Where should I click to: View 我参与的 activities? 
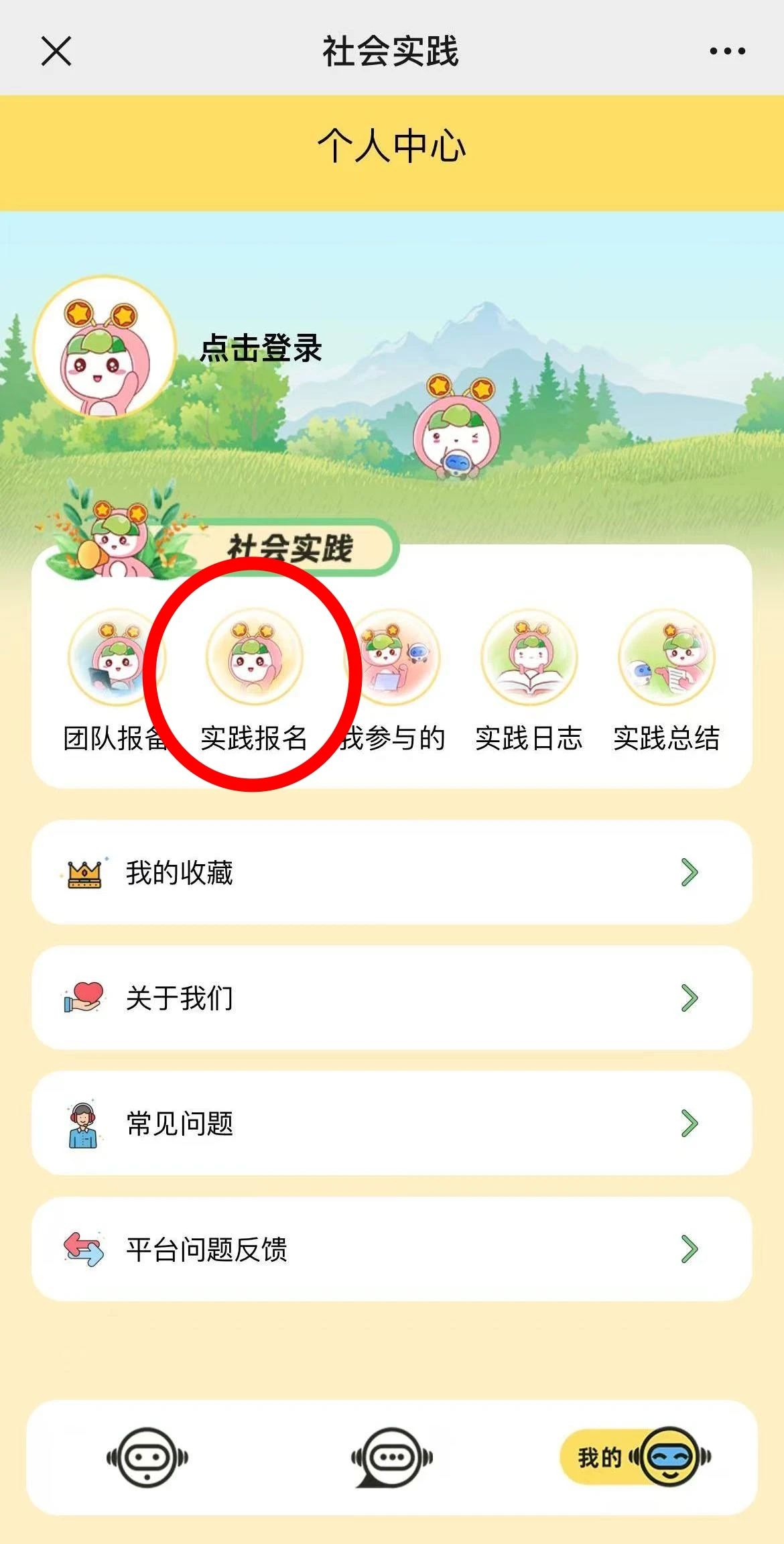(393, 680)
